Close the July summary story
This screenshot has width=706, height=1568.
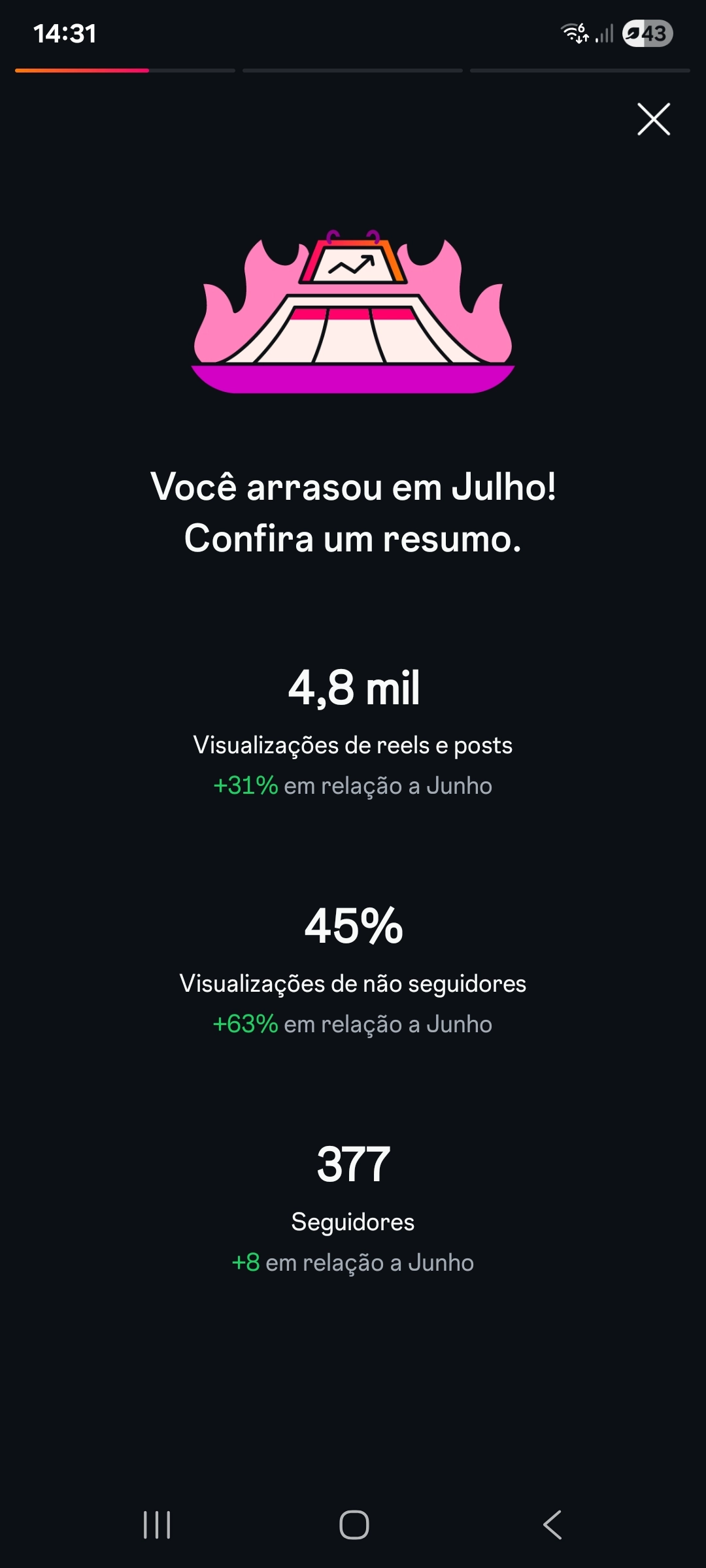[654, 119]
